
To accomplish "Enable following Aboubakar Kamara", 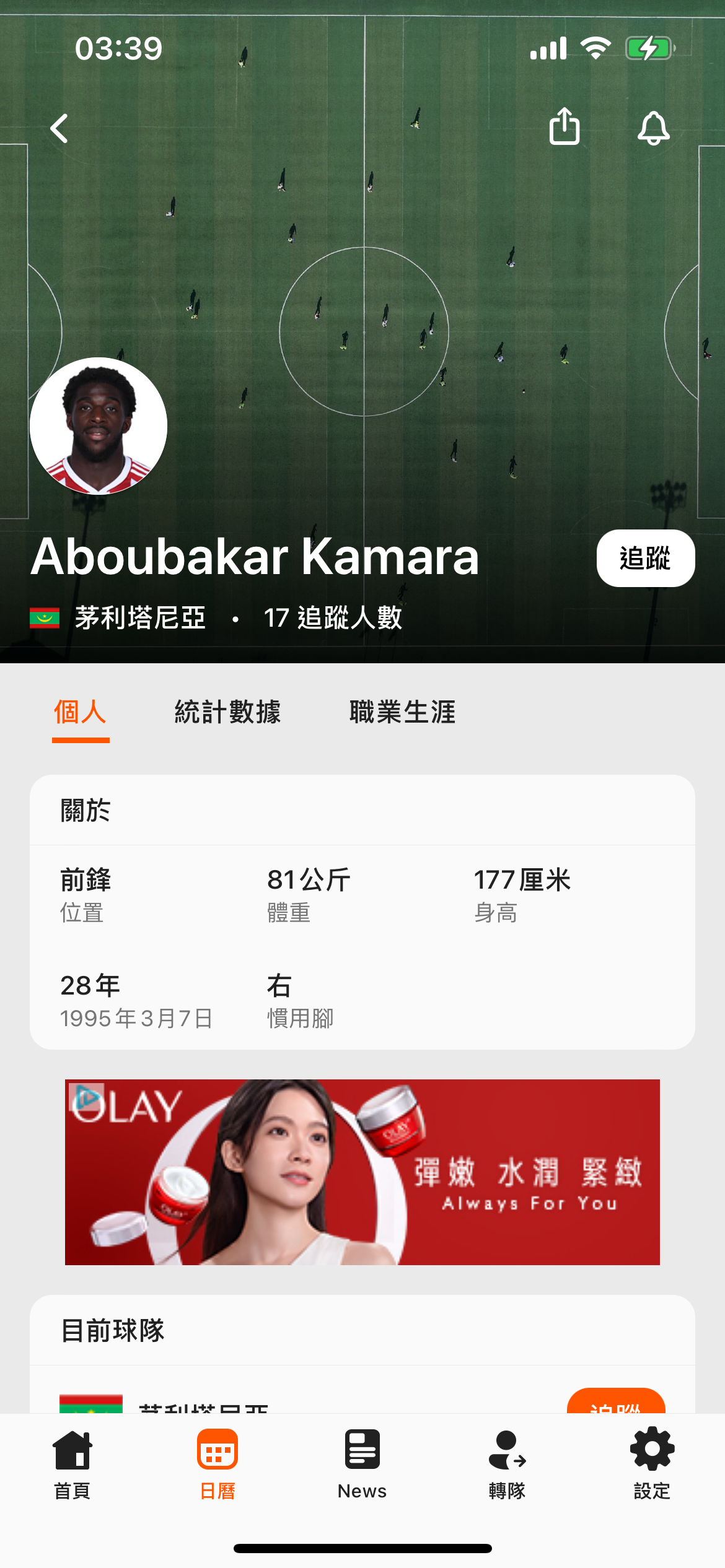I will click(x=646, y=558).
